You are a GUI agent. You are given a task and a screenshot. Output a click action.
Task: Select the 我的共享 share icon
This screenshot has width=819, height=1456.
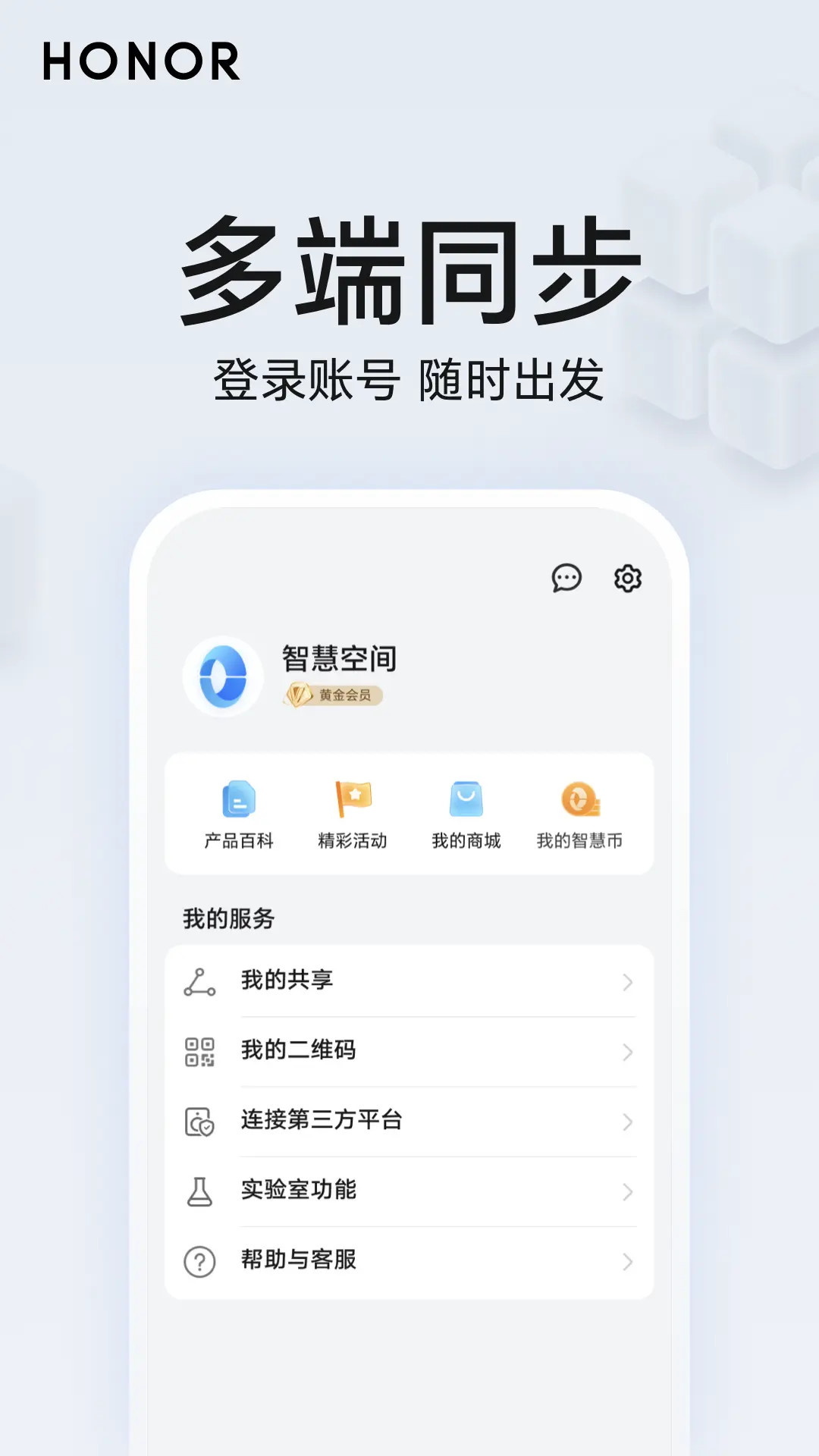pos(199,981)
